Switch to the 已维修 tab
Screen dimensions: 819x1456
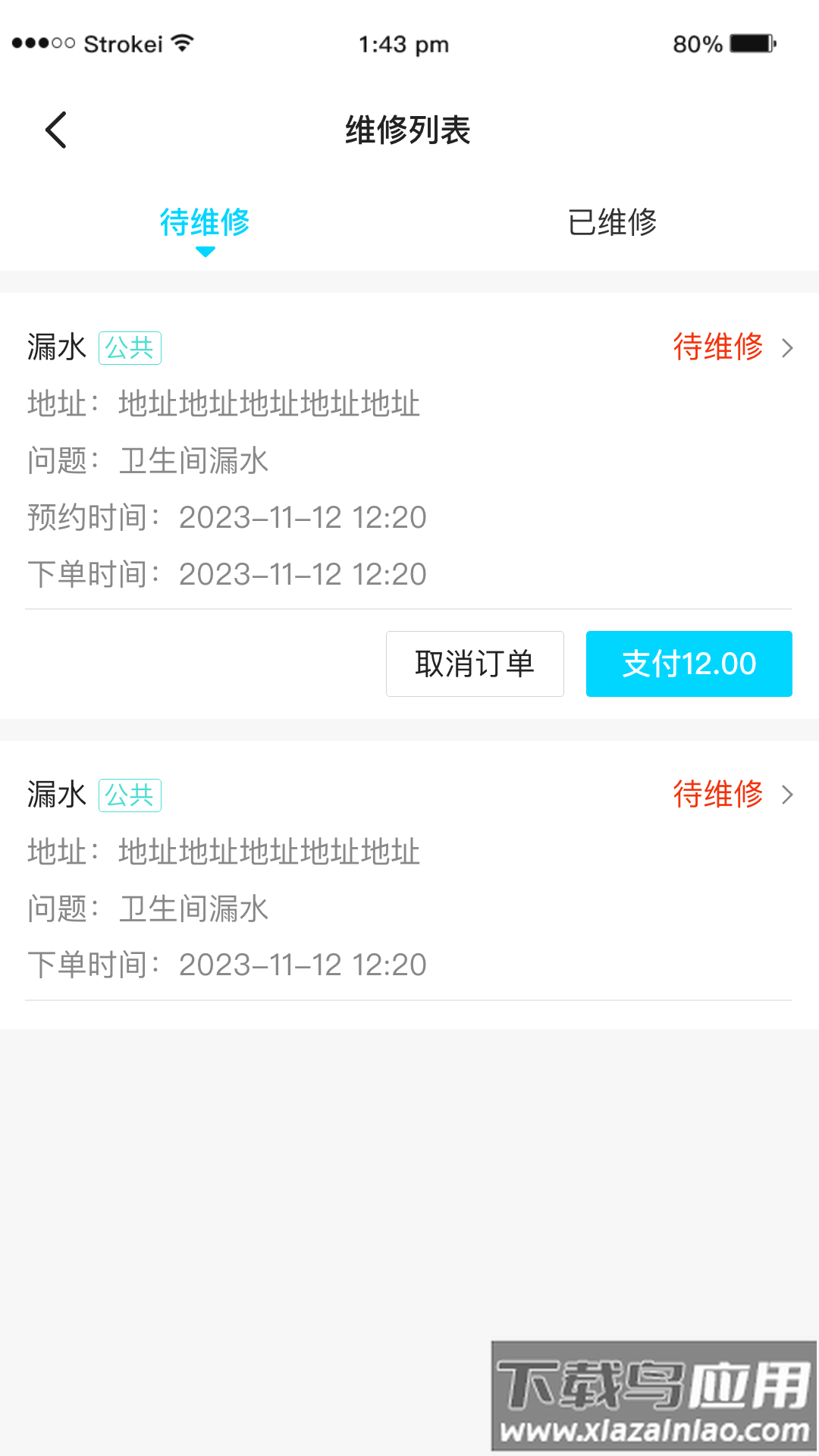coord(613,222)
